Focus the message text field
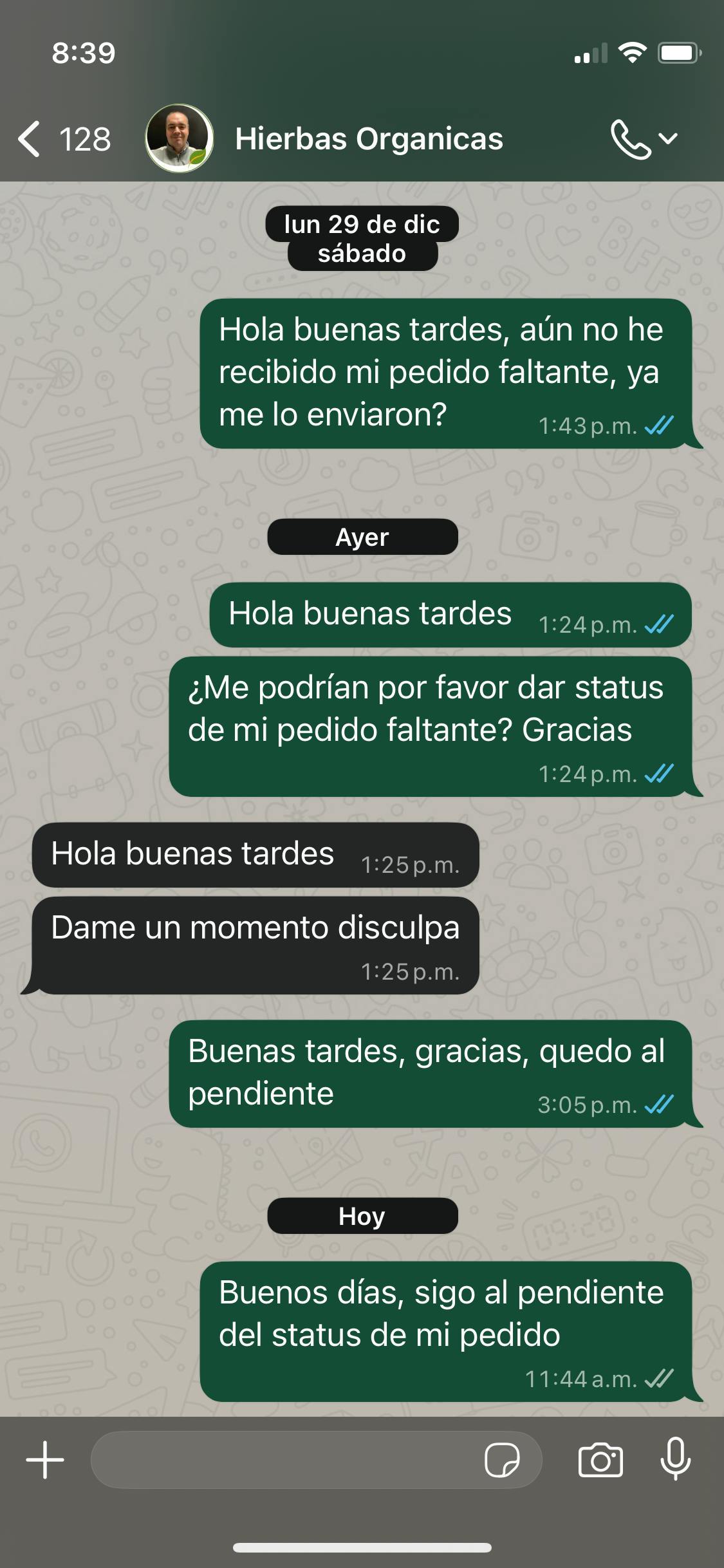This screenshot has width=724, height=1568. (x=283, y=1459)
